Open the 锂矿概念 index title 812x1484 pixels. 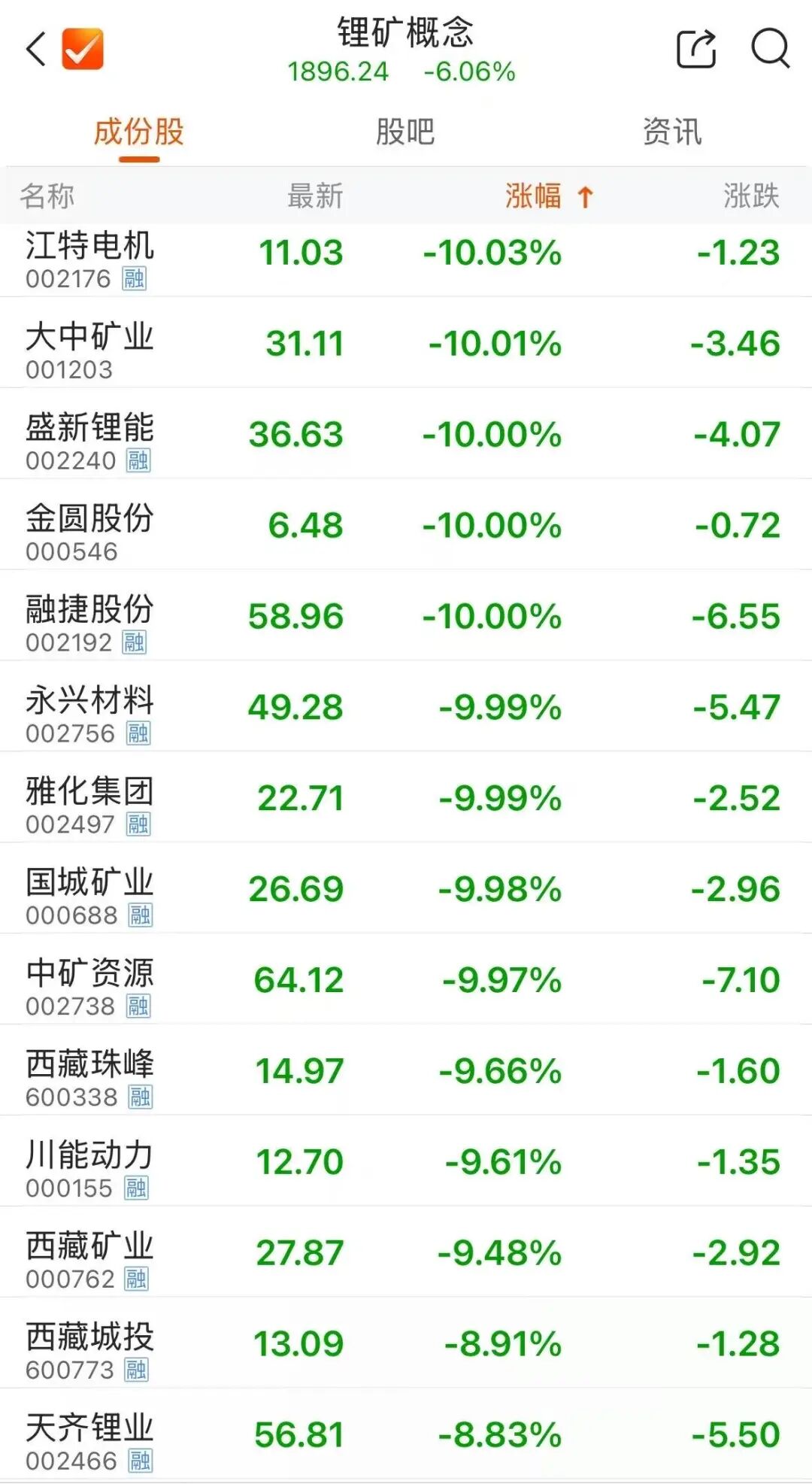pos(406,35)
